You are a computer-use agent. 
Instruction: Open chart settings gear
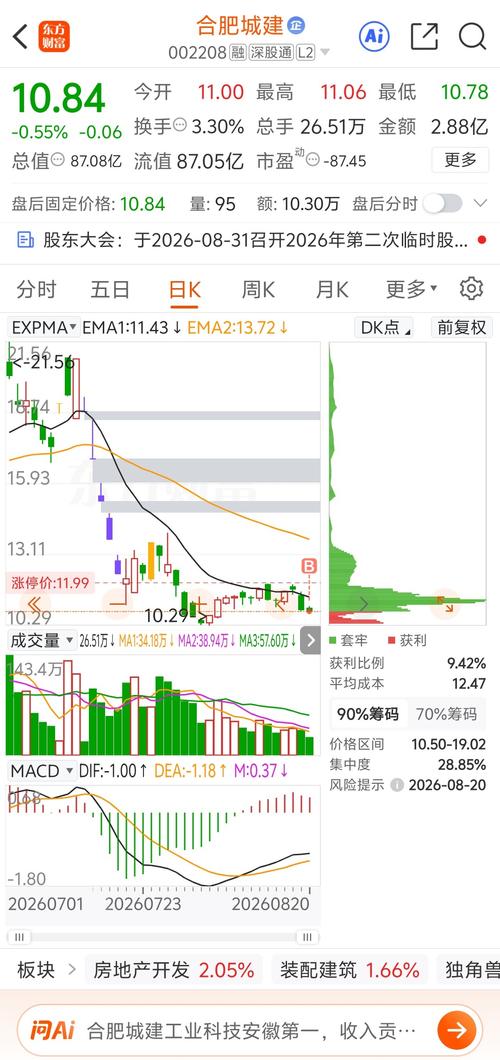(471, 289)
